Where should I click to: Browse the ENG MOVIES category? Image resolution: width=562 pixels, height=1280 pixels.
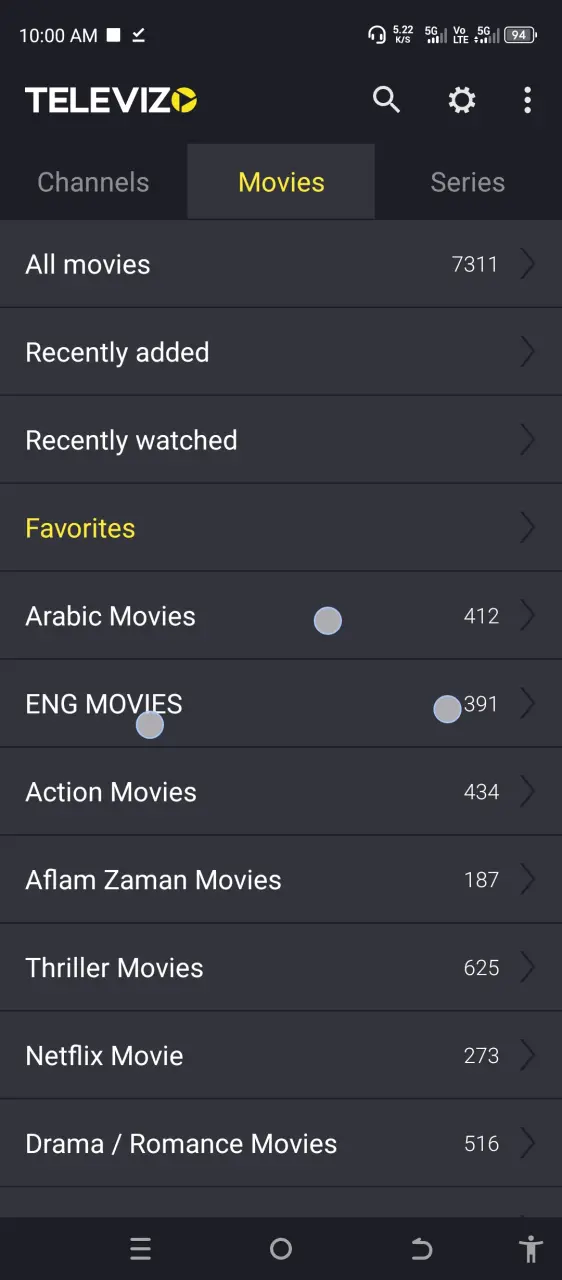pyautogui.click(x=281, y=704)
